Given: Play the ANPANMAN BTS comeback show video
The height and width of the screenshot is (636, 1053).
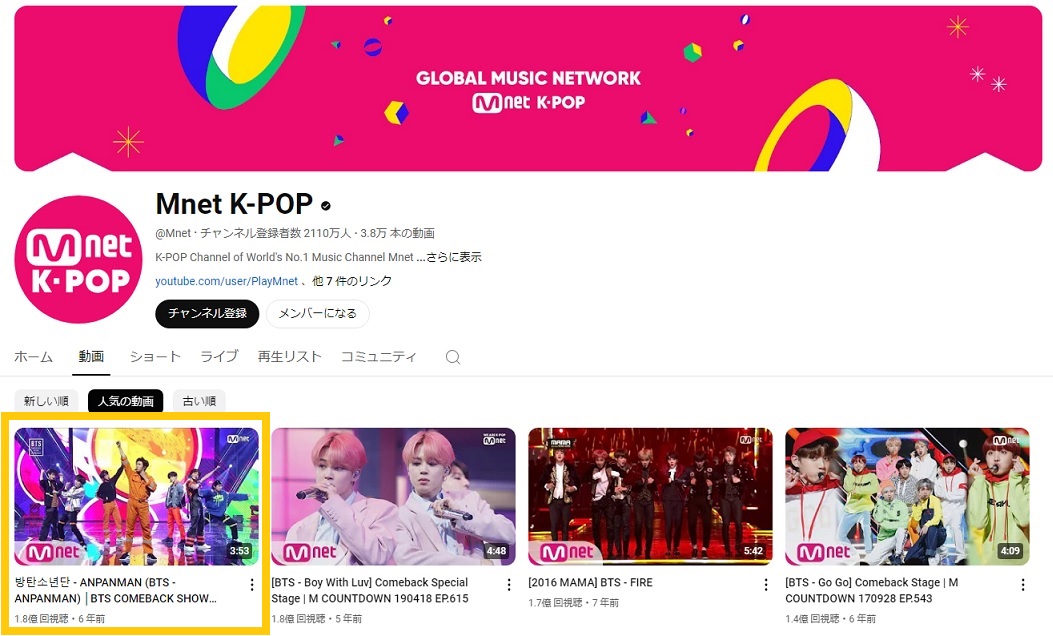Looking at the screenshot, I should click(x=136, y=497).
